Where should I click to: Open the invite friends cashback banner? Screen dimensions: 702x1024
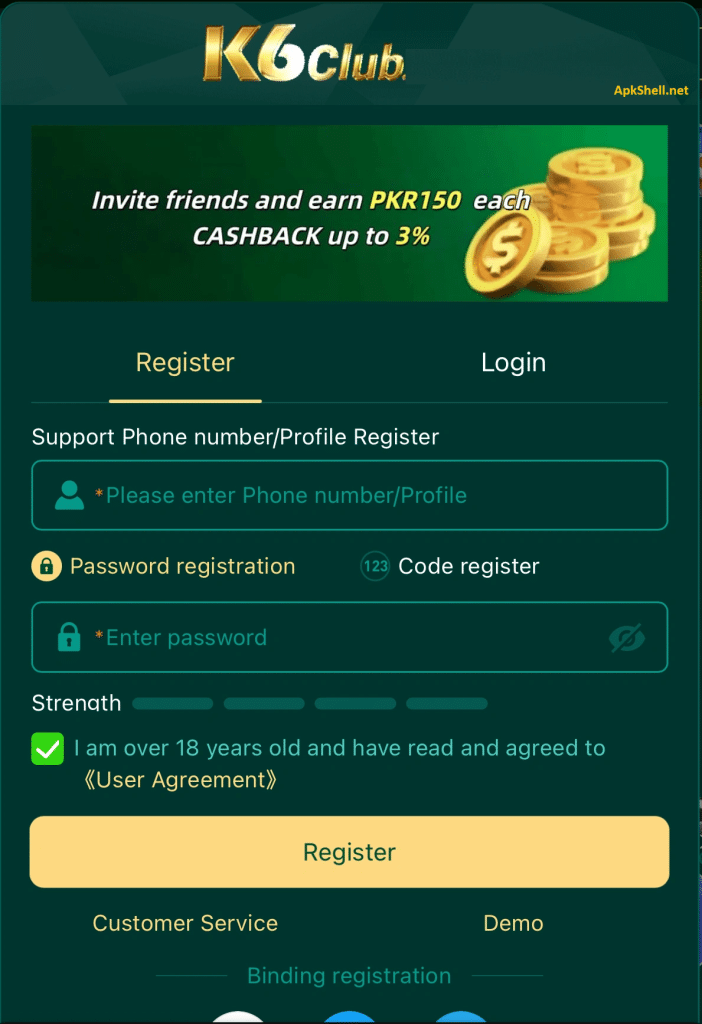pos(349,213)
